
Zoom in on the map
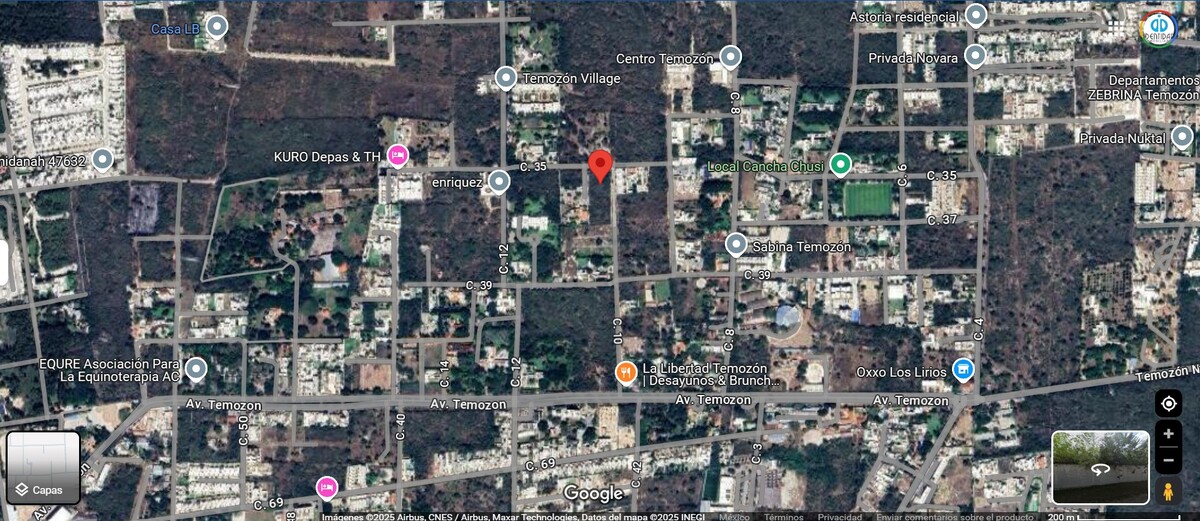1168,435
